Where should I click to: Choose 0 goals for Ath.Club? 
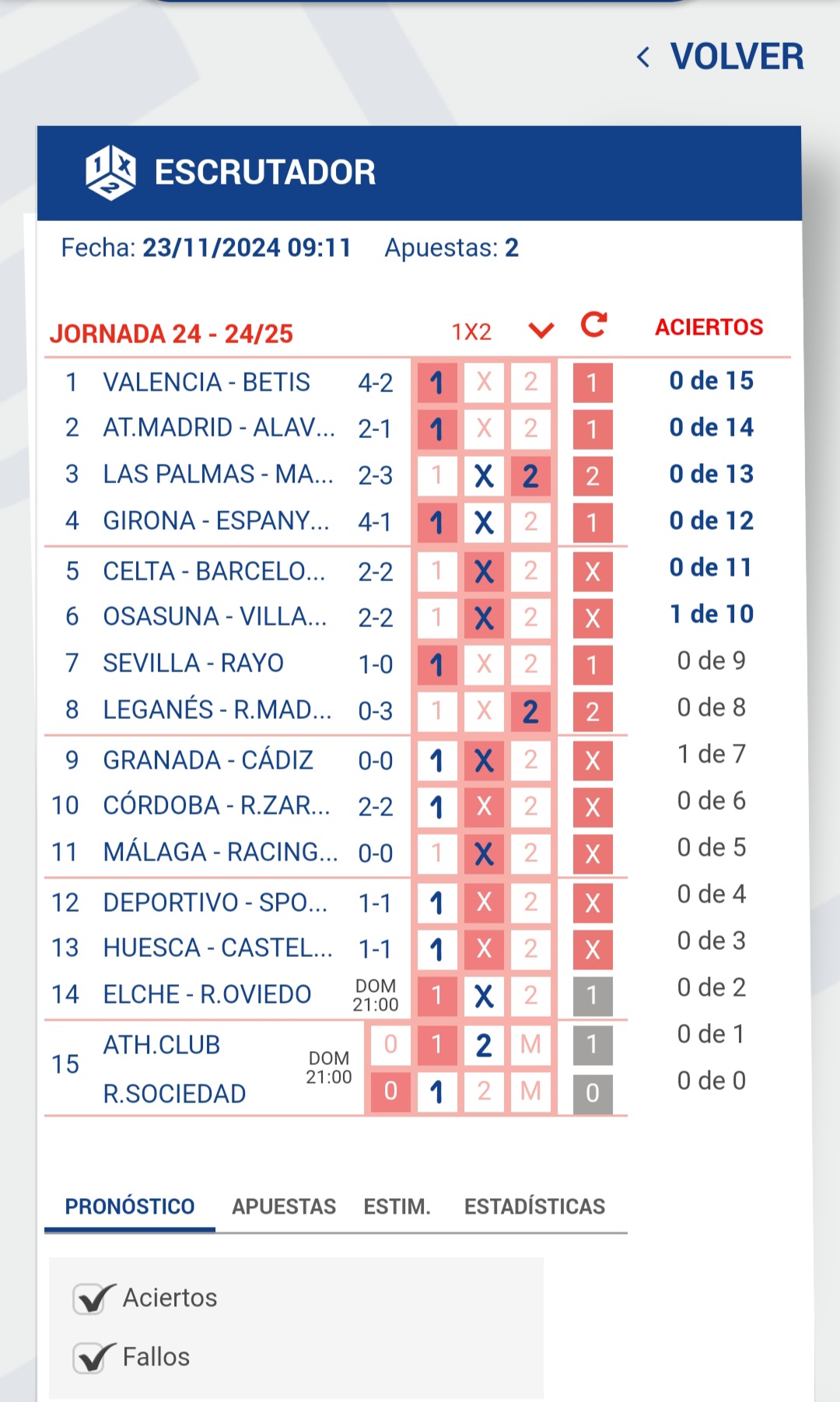[x=390, y=1044]
